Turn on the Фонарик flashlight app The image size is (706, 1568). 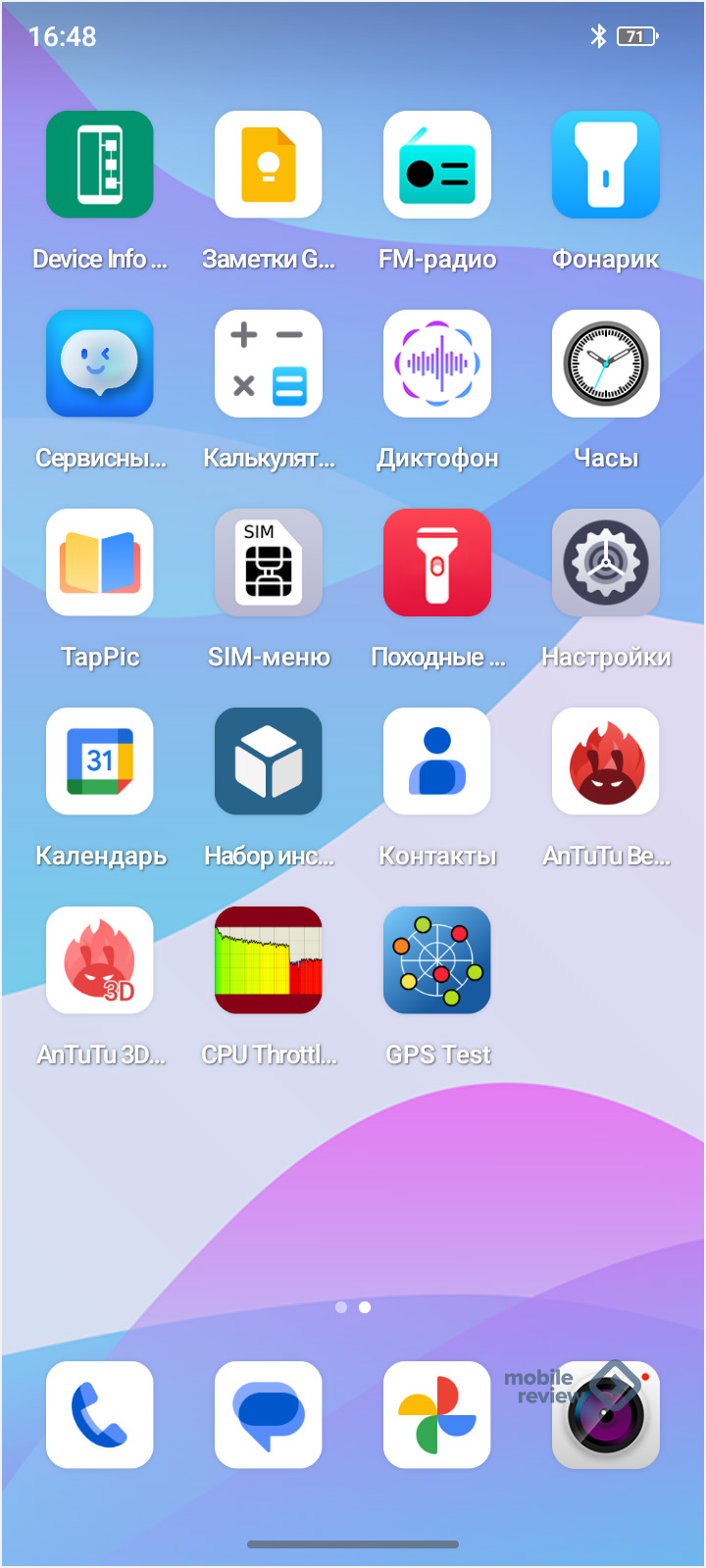606,165
